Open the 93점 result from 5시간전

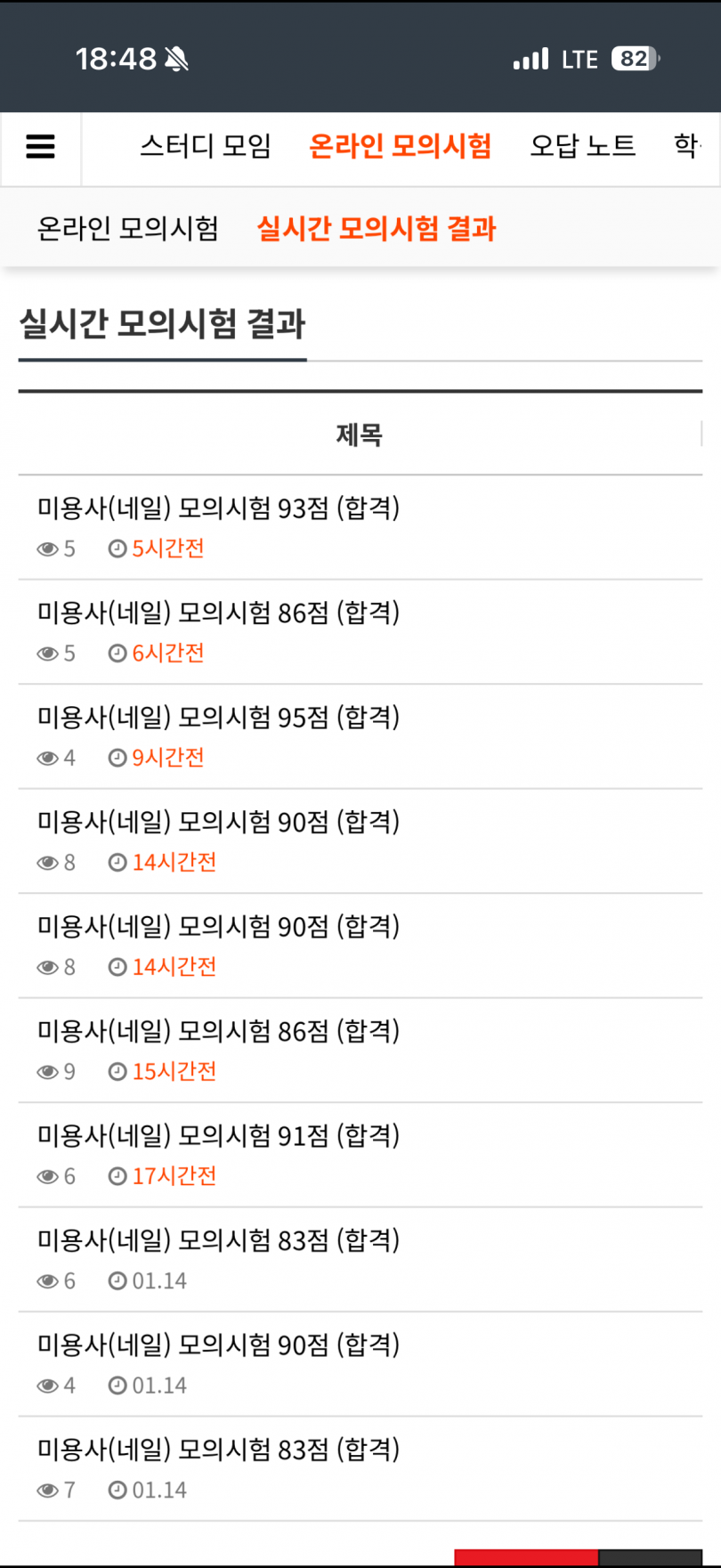218,508
